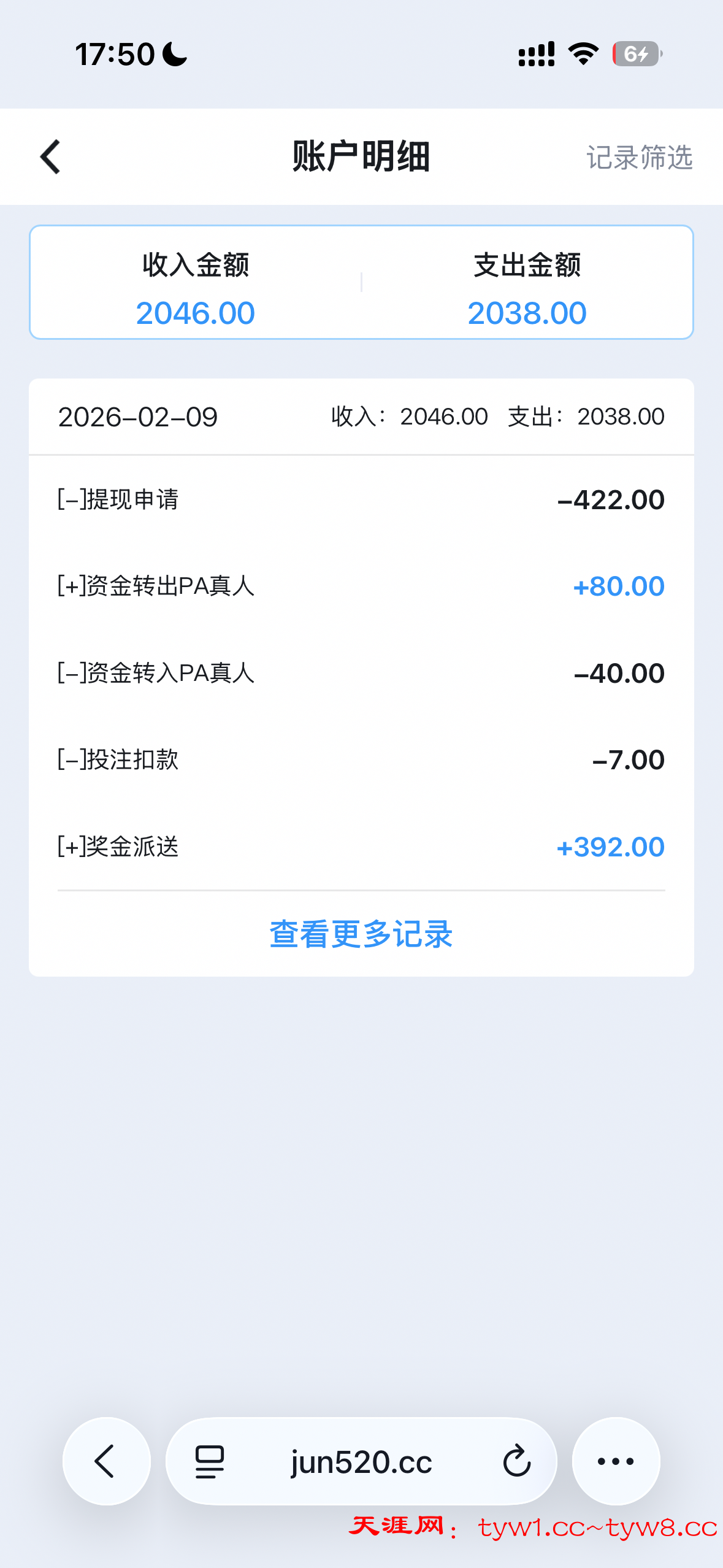Tap the browser back button

point(106,1461)
